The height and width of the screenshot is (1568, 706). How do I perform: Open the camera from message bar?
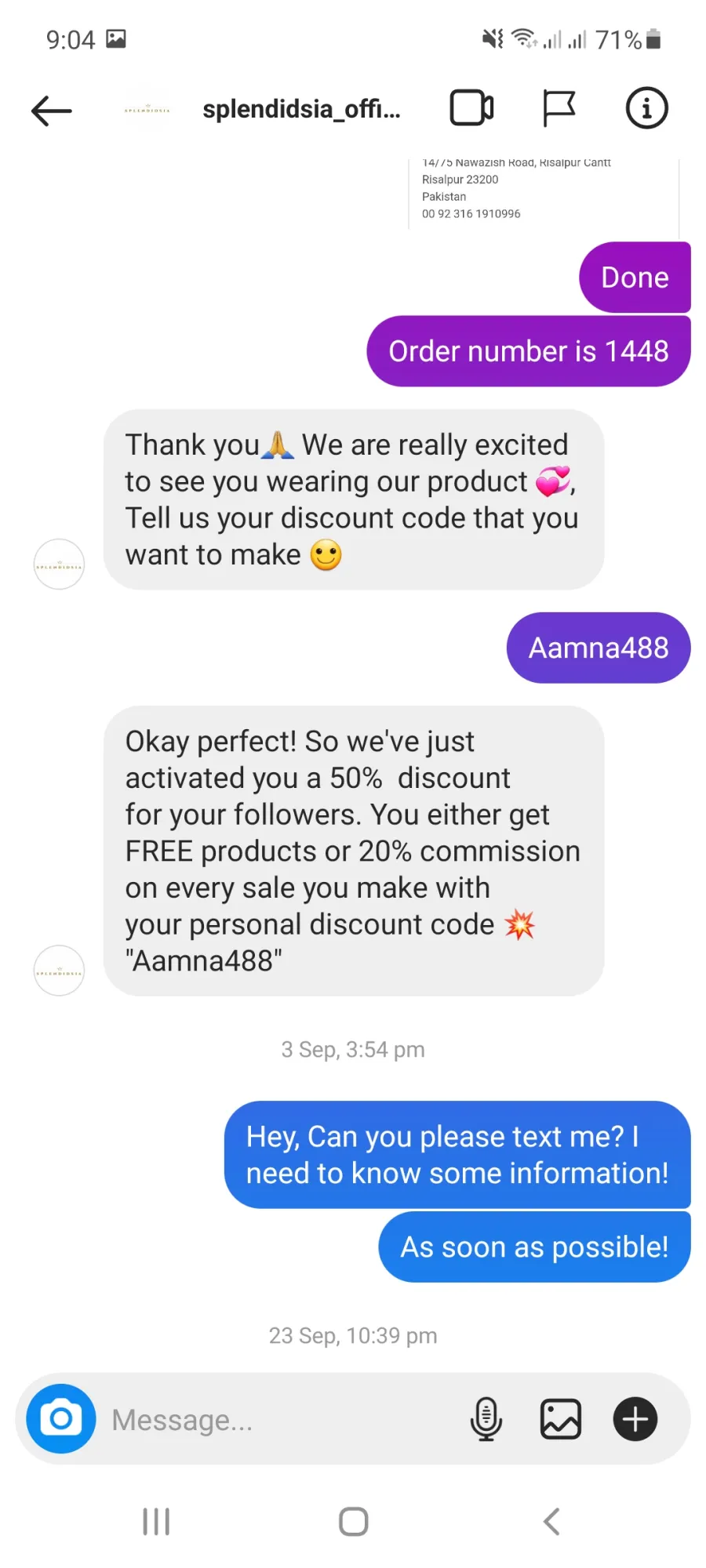coord(61,1418)
